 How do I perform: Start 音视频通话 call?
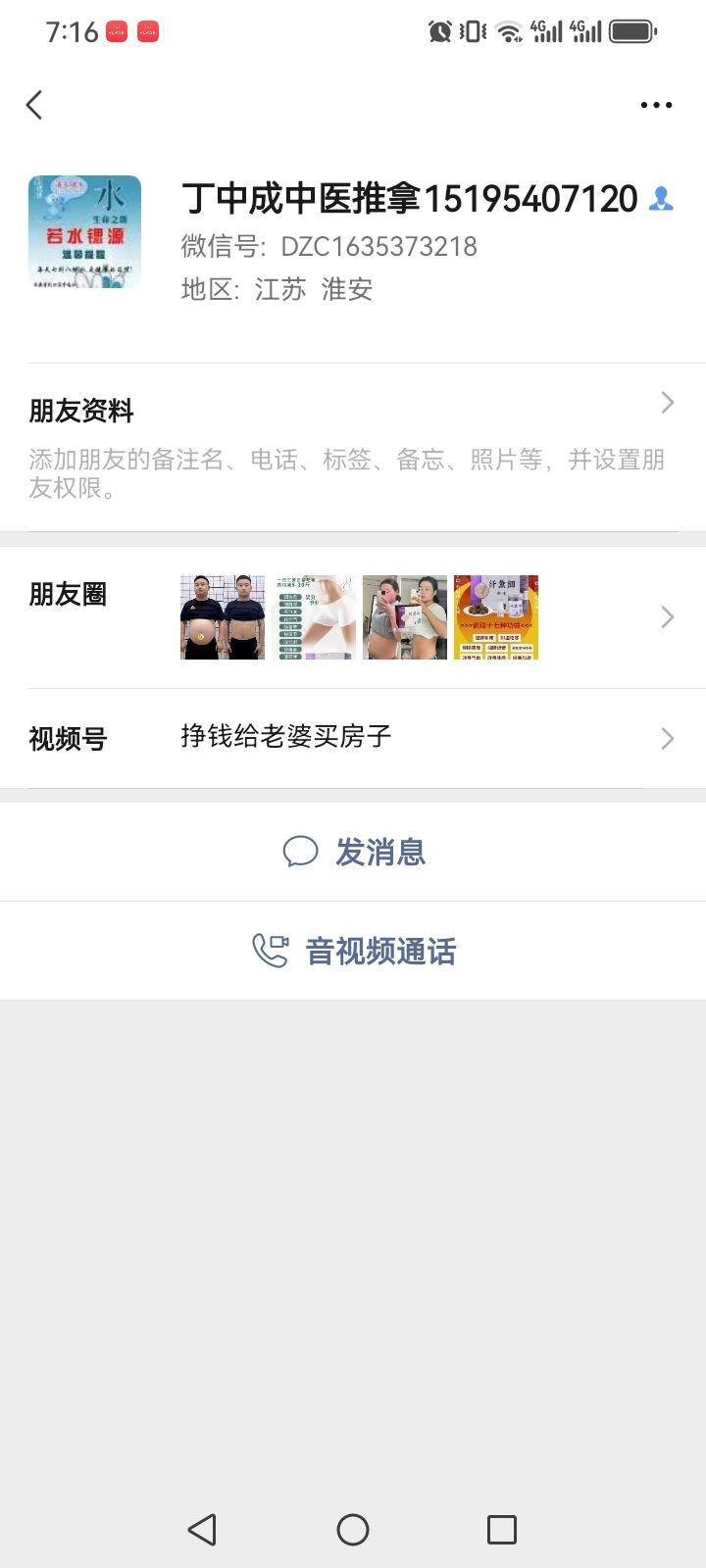[x=353, y=951]
